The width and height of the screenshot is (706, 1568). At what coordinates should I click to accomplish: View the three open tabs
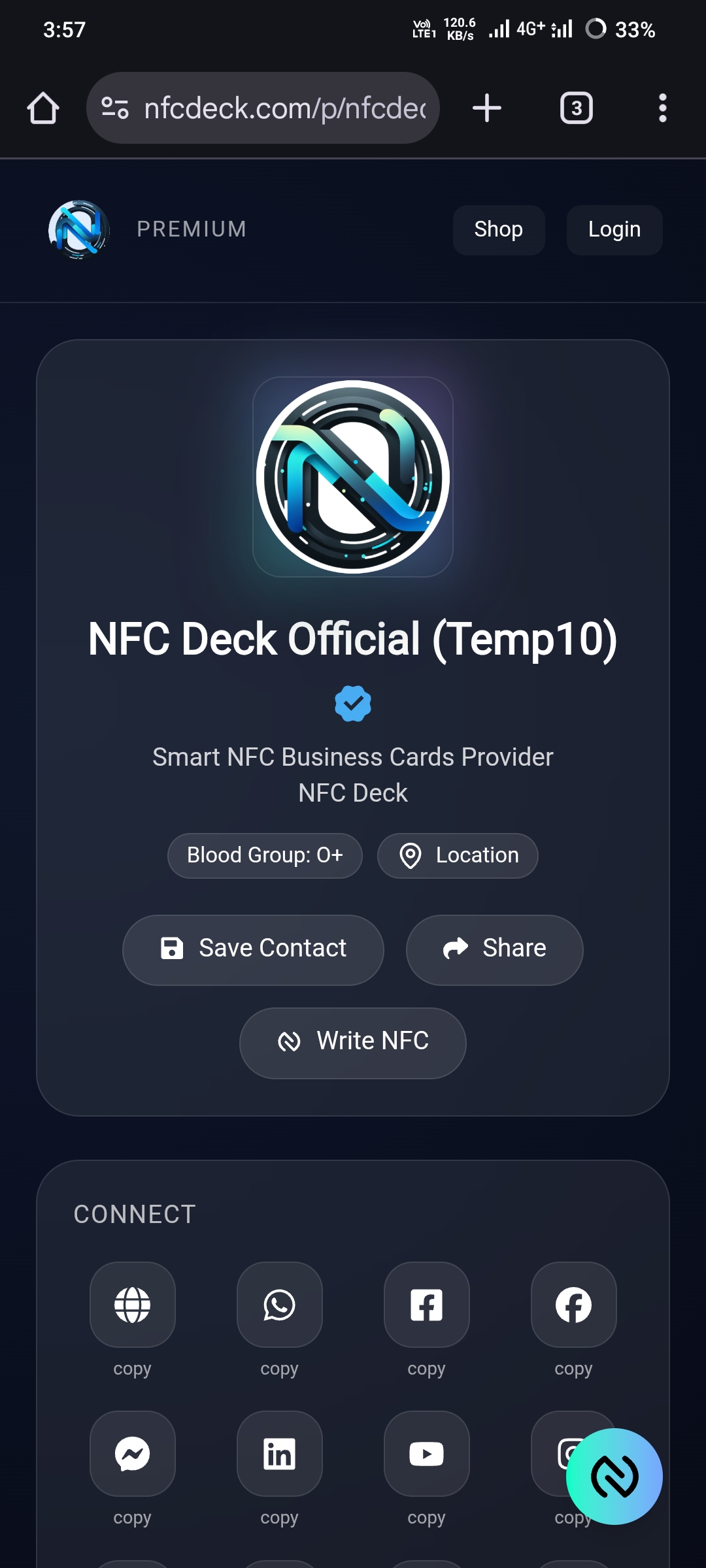(576, 108)
